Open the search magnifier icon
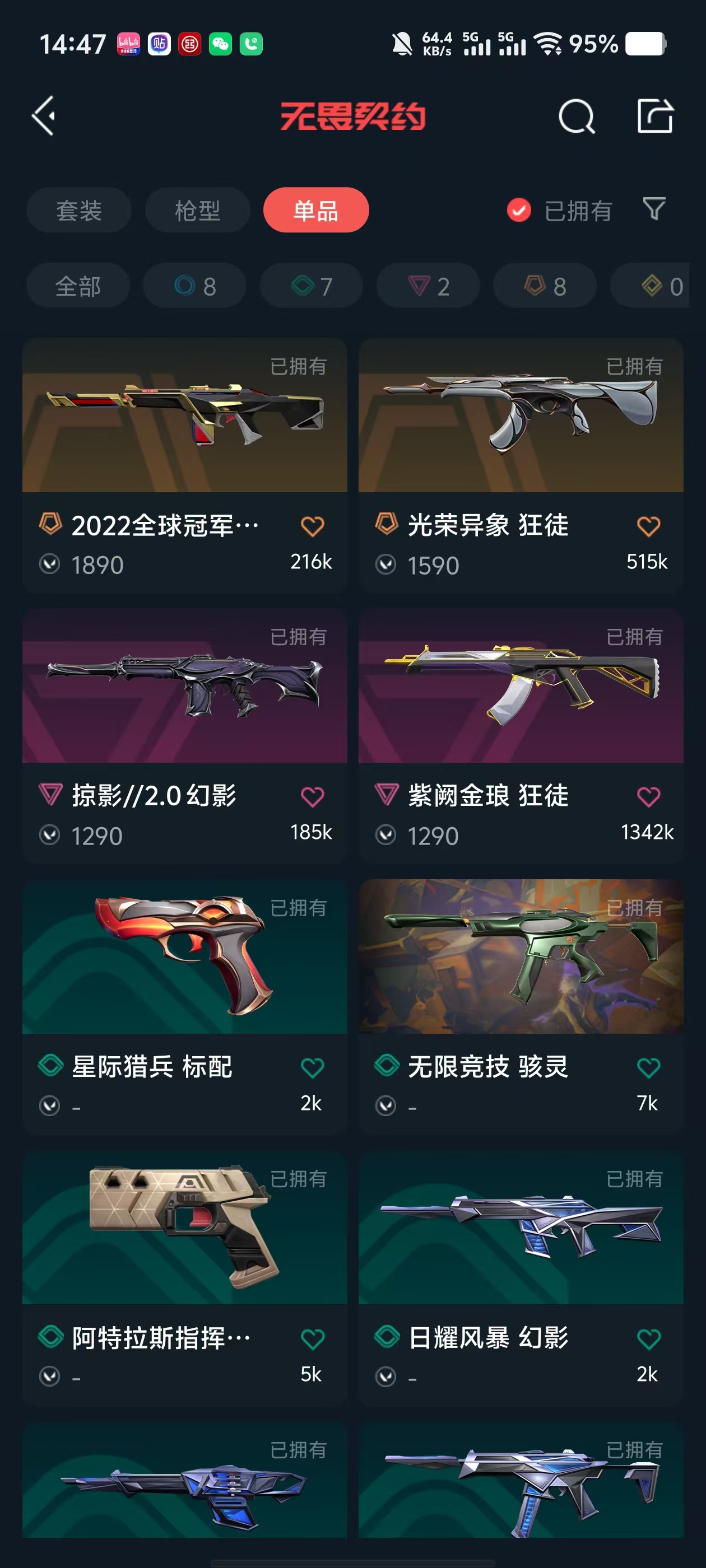 tap(576, 116)
